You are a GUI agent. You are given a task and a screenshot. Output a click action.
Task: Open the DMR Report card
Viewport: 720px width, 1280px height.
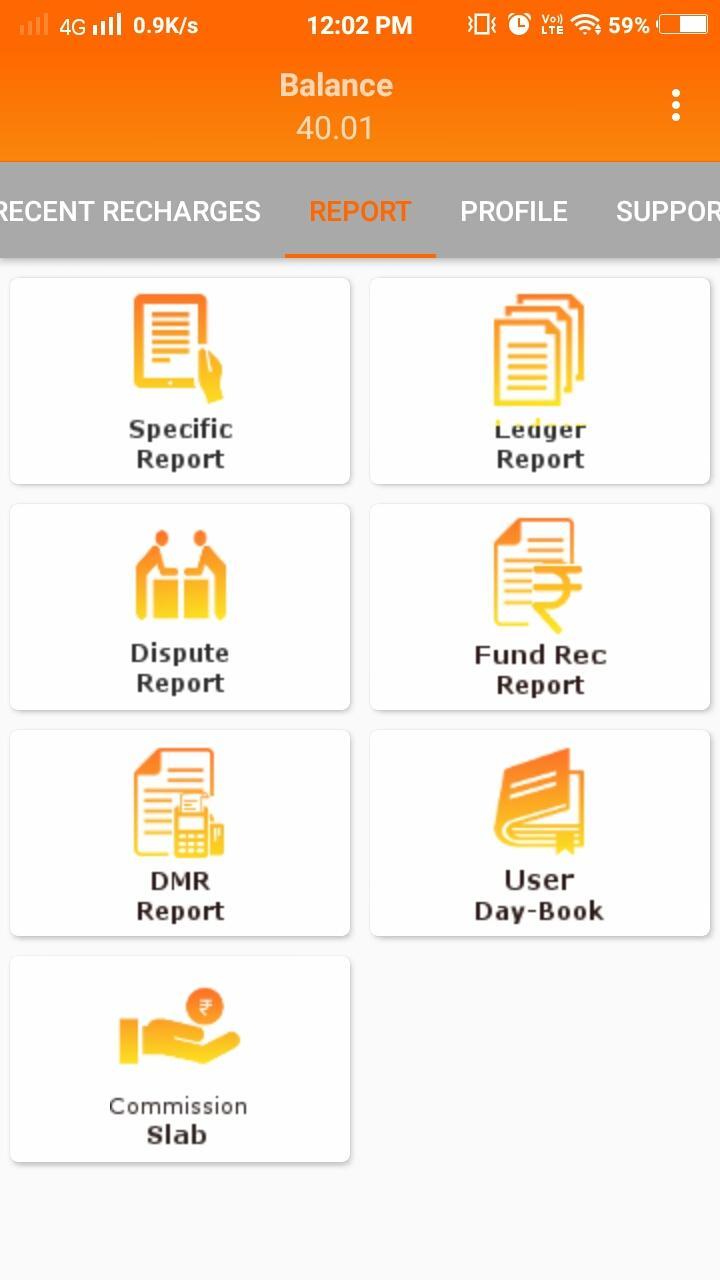(x=180, y=833)
